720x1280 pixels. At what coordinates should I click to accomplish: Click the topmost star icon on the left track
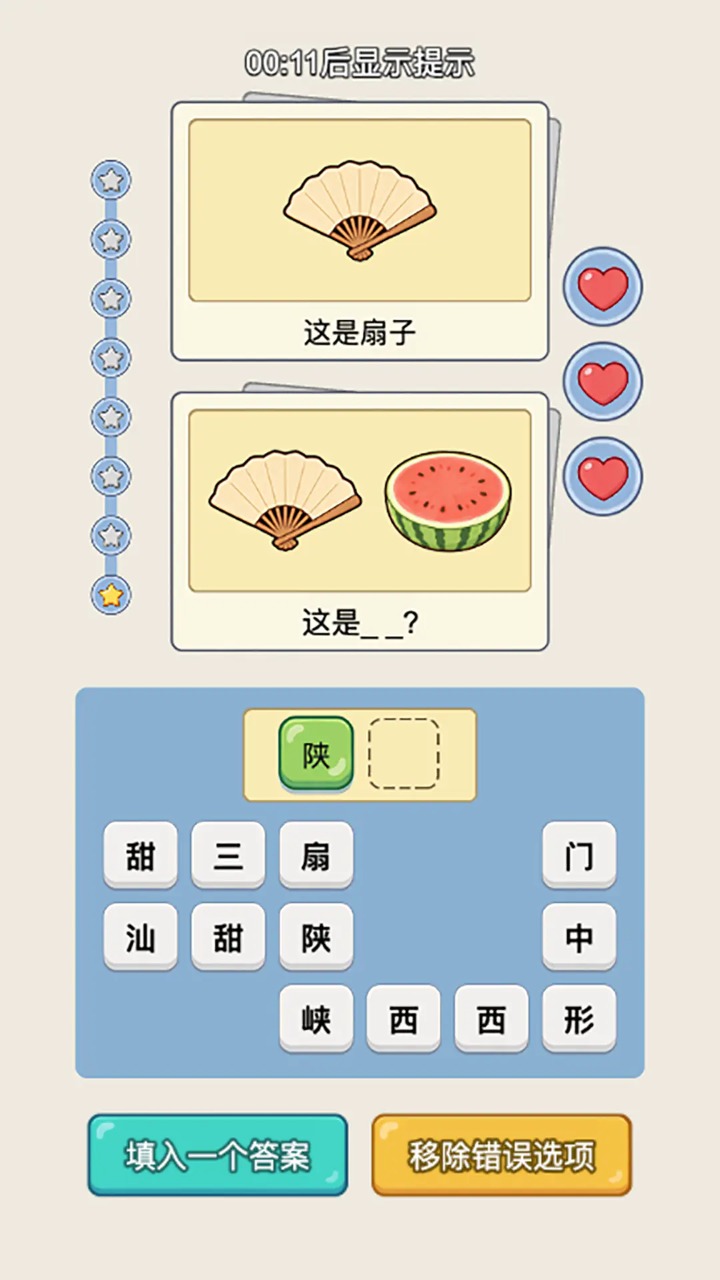coord(111,180)
